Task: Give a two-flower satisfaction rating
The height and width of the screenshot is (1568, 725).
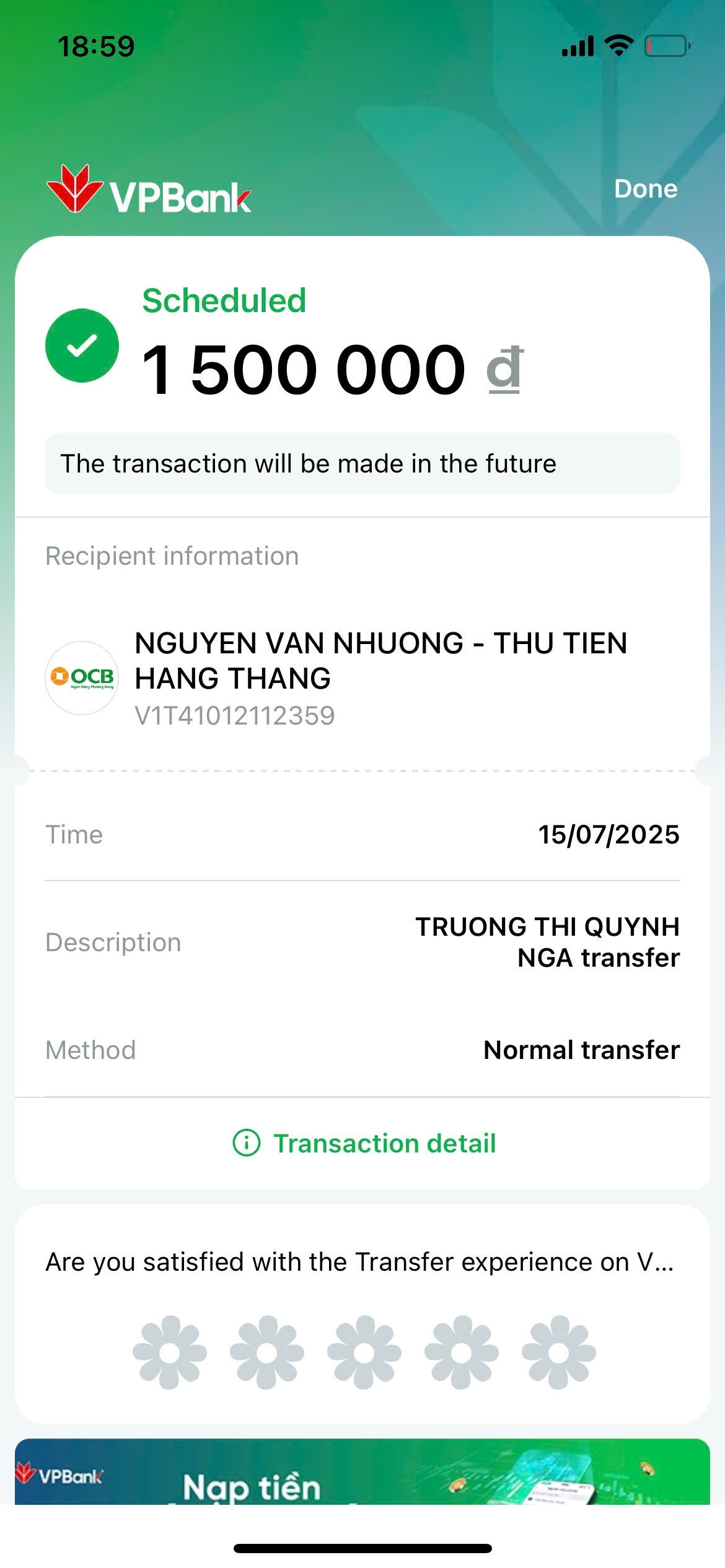Action: click(266, 1352)
